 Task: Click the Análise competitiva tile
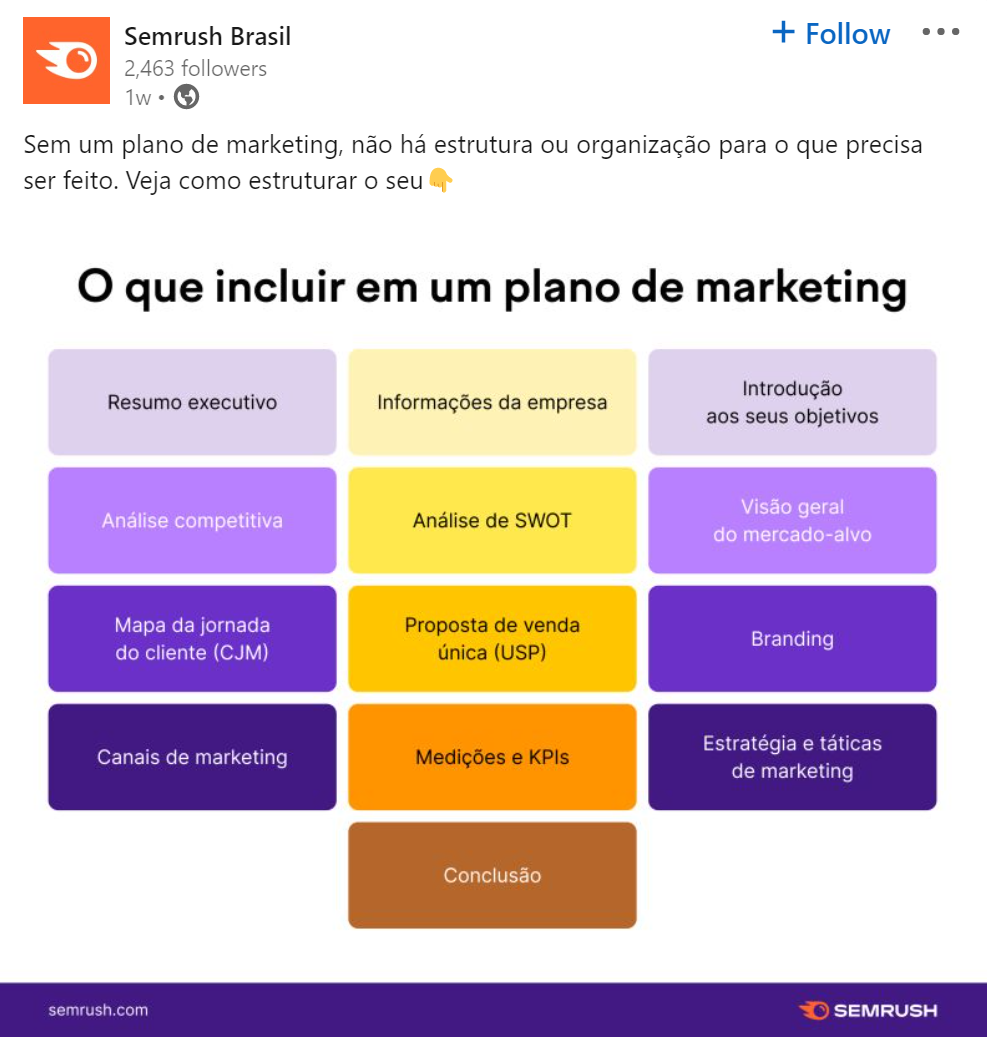191,520
